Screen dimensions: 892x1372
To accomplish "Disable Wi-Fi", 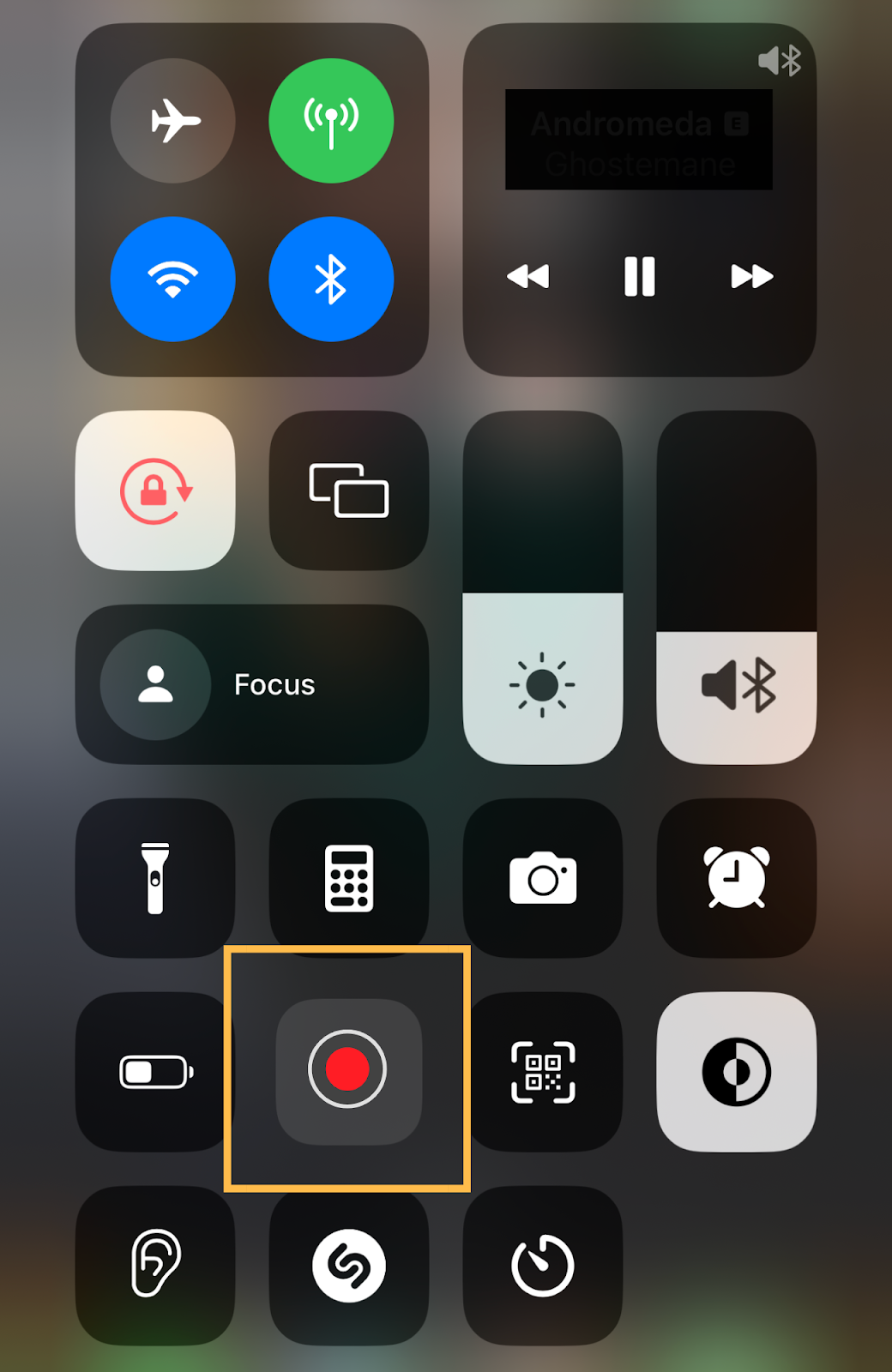I will 172,279.
